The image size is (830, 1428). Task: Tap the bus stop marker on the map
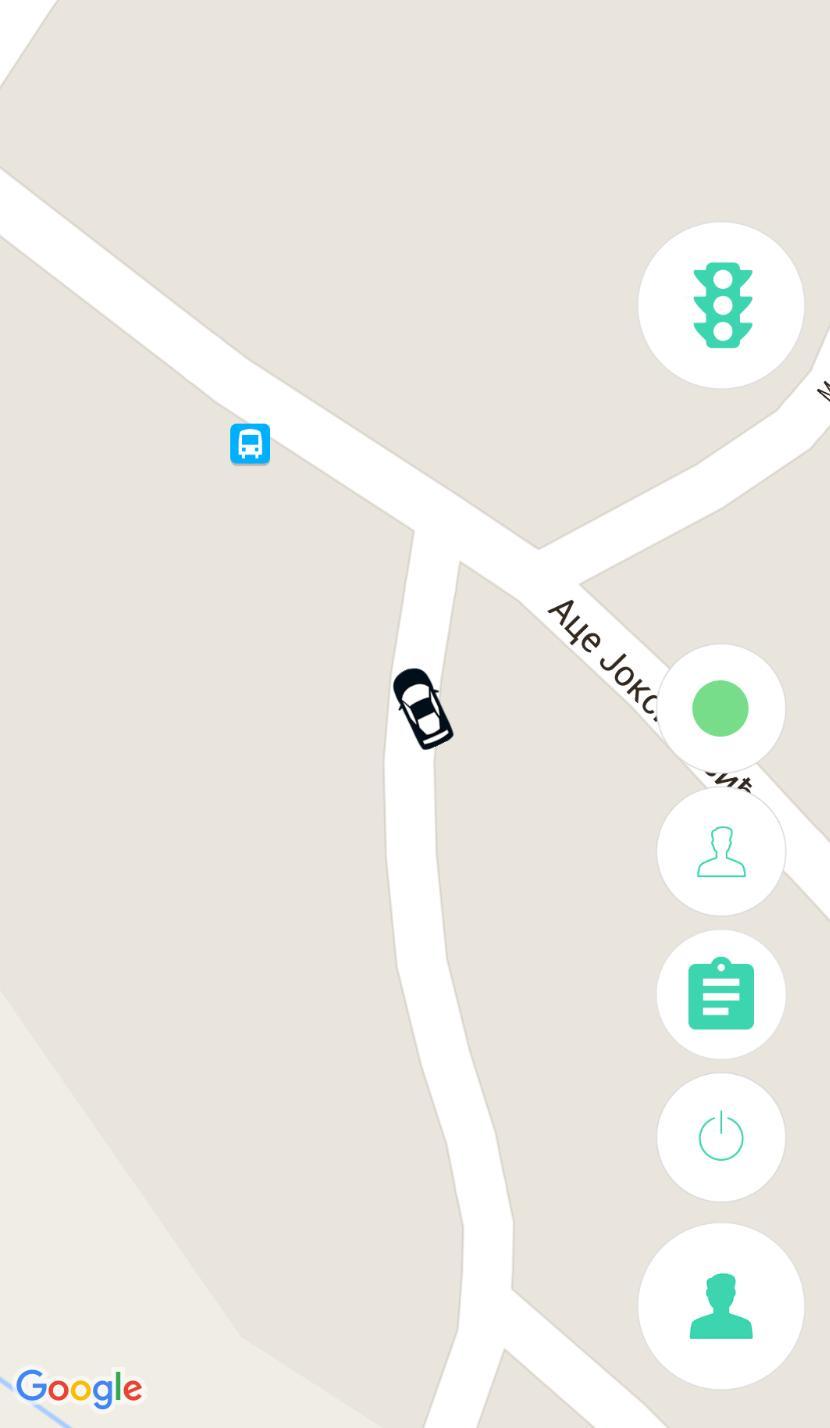[x=249, y=443]
